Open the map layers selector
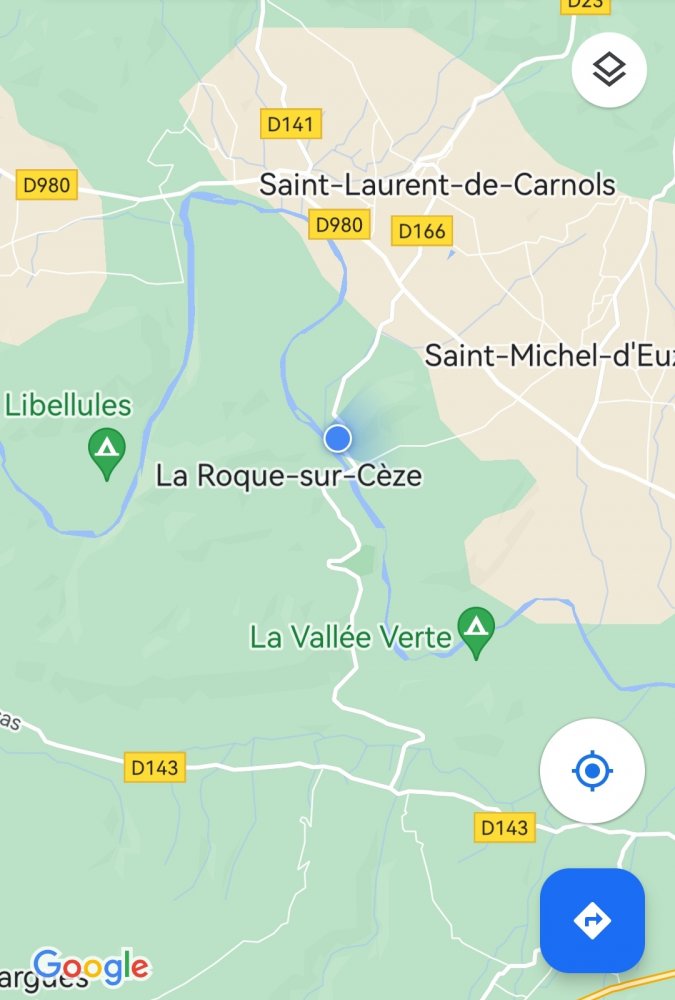Screen dimensions: 675x1000 pos(609,70)
